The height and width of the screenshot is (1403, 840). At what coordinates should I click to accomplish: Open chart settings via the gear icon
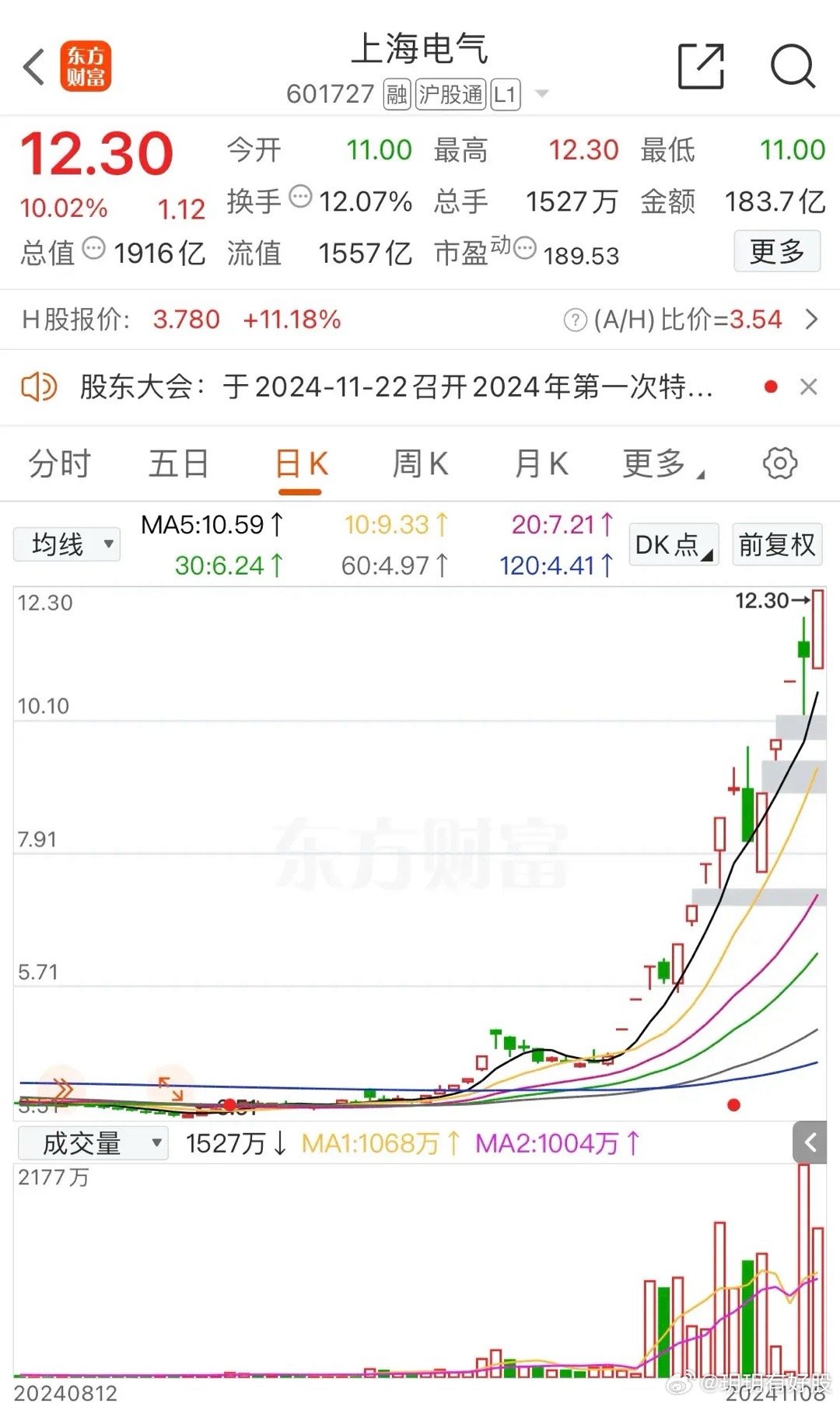[x=778, y=463]
